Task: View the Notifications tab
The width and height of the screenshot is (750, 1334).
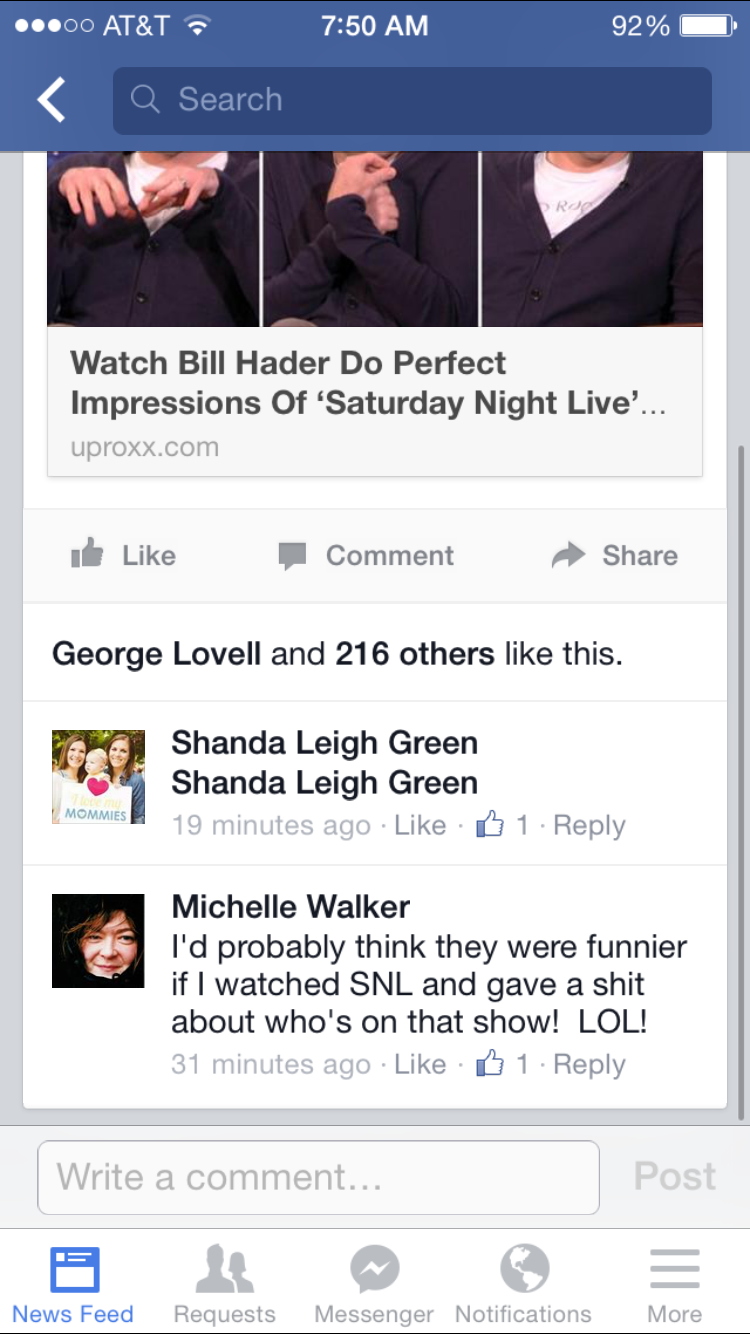Action: click(x=523, y=1283)
